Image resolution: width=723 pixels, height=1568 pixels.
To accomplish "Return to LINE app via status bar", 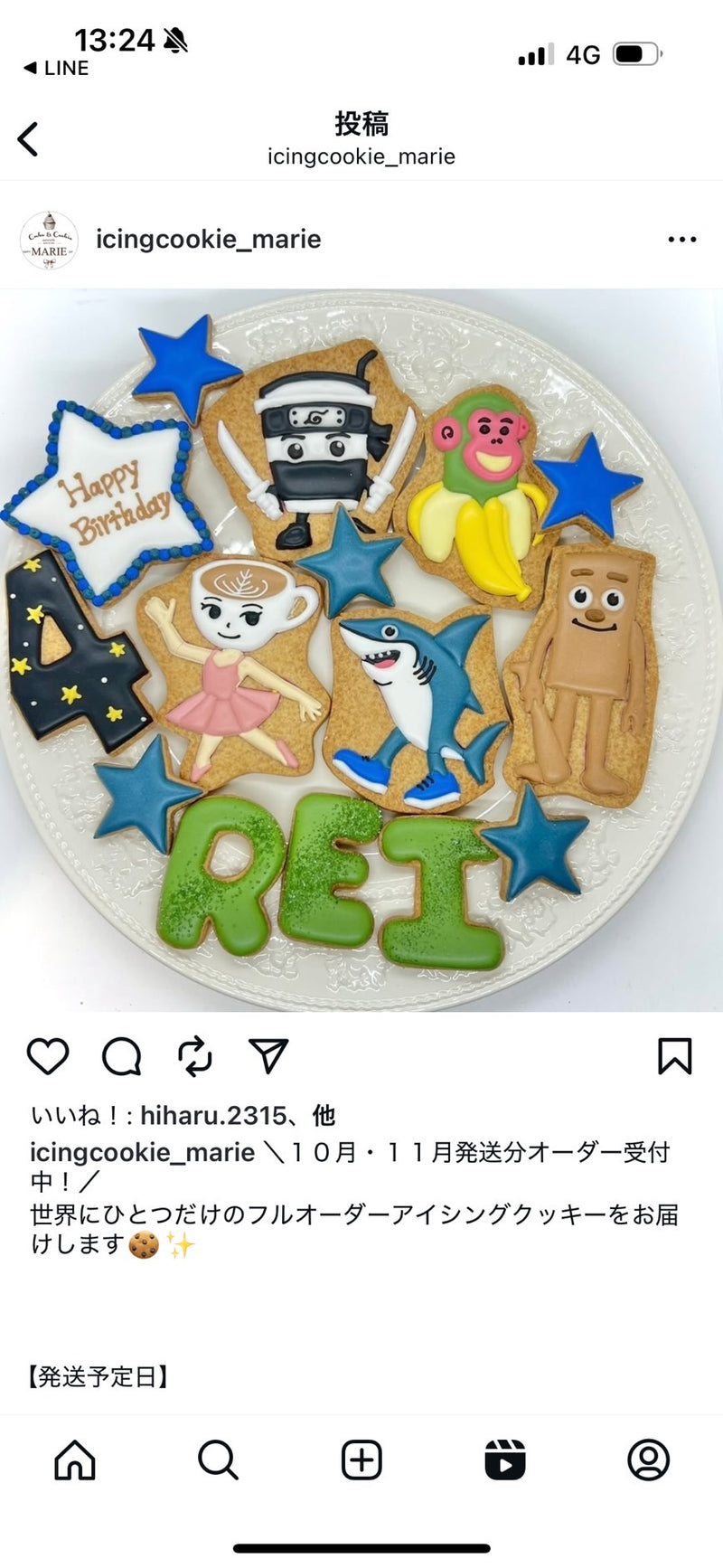I will pos(56,68).
